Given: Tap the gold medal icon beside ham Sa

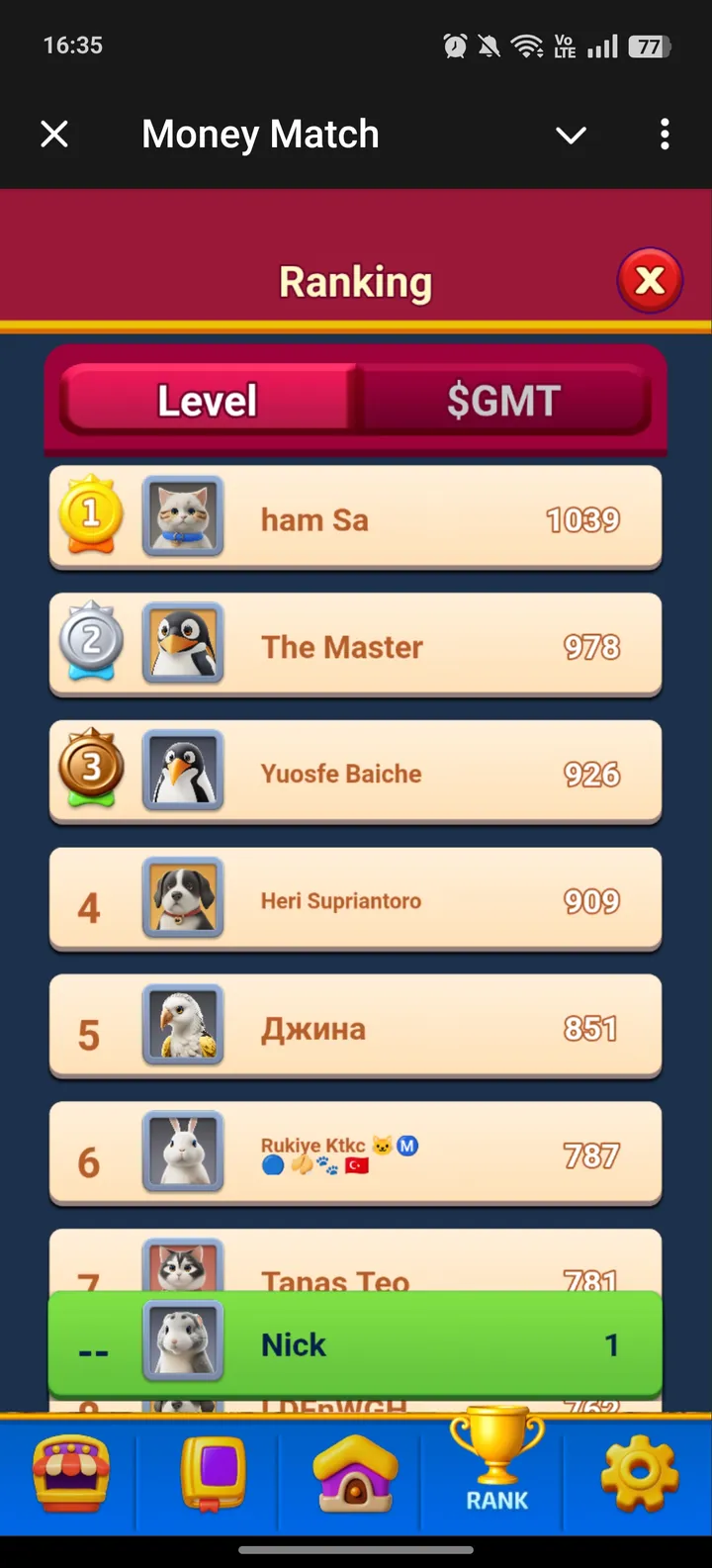Looking at the screenshot, I should point(89,512).
